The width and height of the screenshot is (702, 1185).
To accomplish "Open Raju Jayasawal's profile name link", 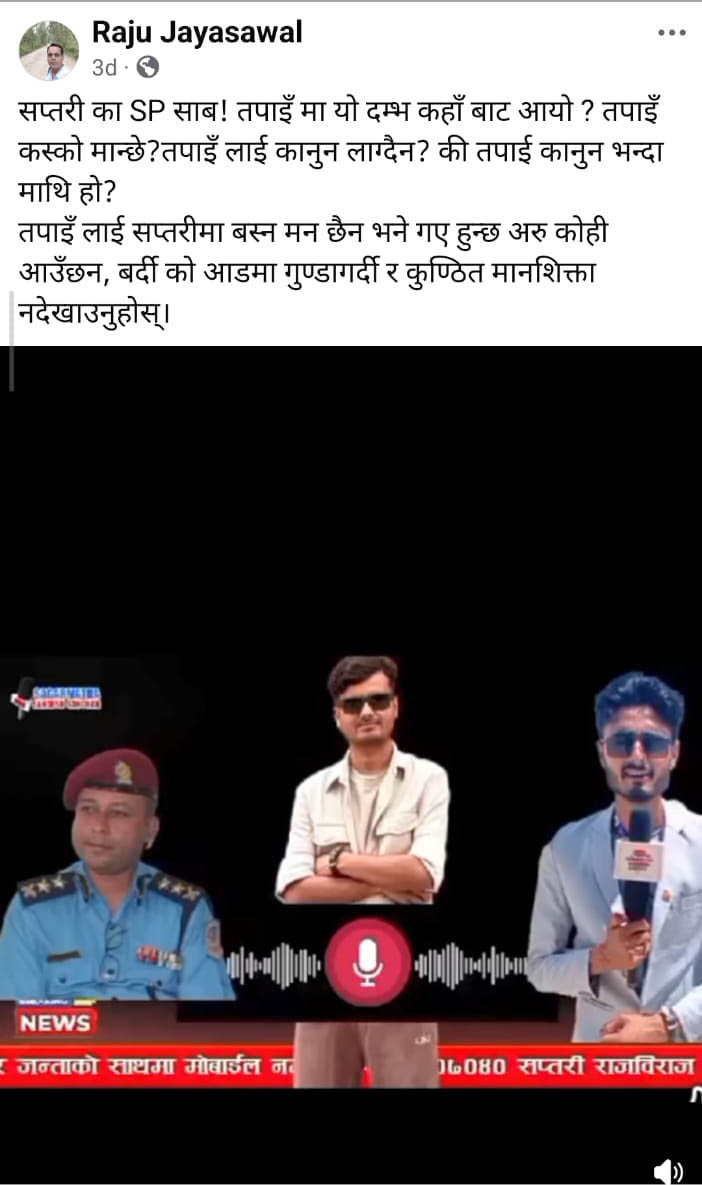I will (x=196, y=32).
